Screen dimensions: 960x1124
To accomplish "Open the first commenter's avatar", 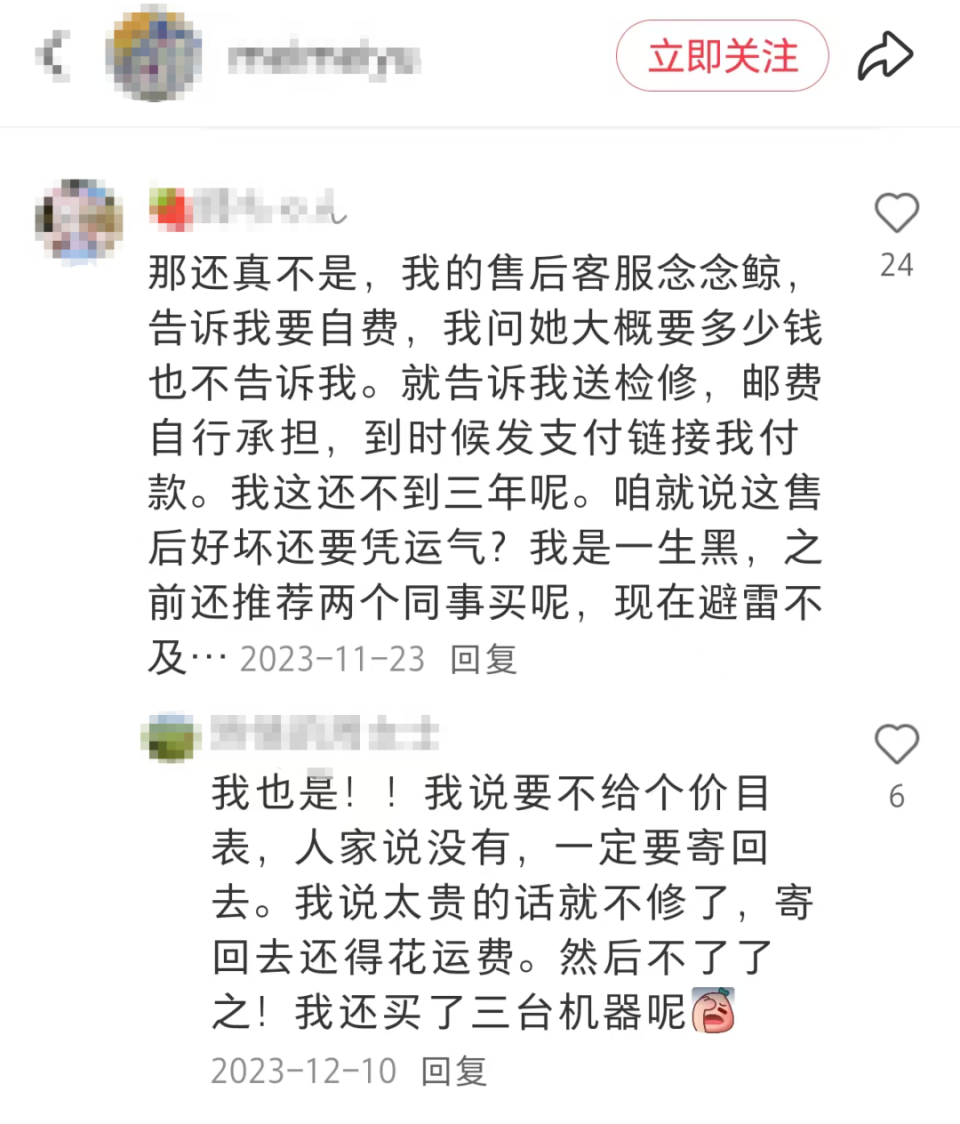I will [78, 221].
